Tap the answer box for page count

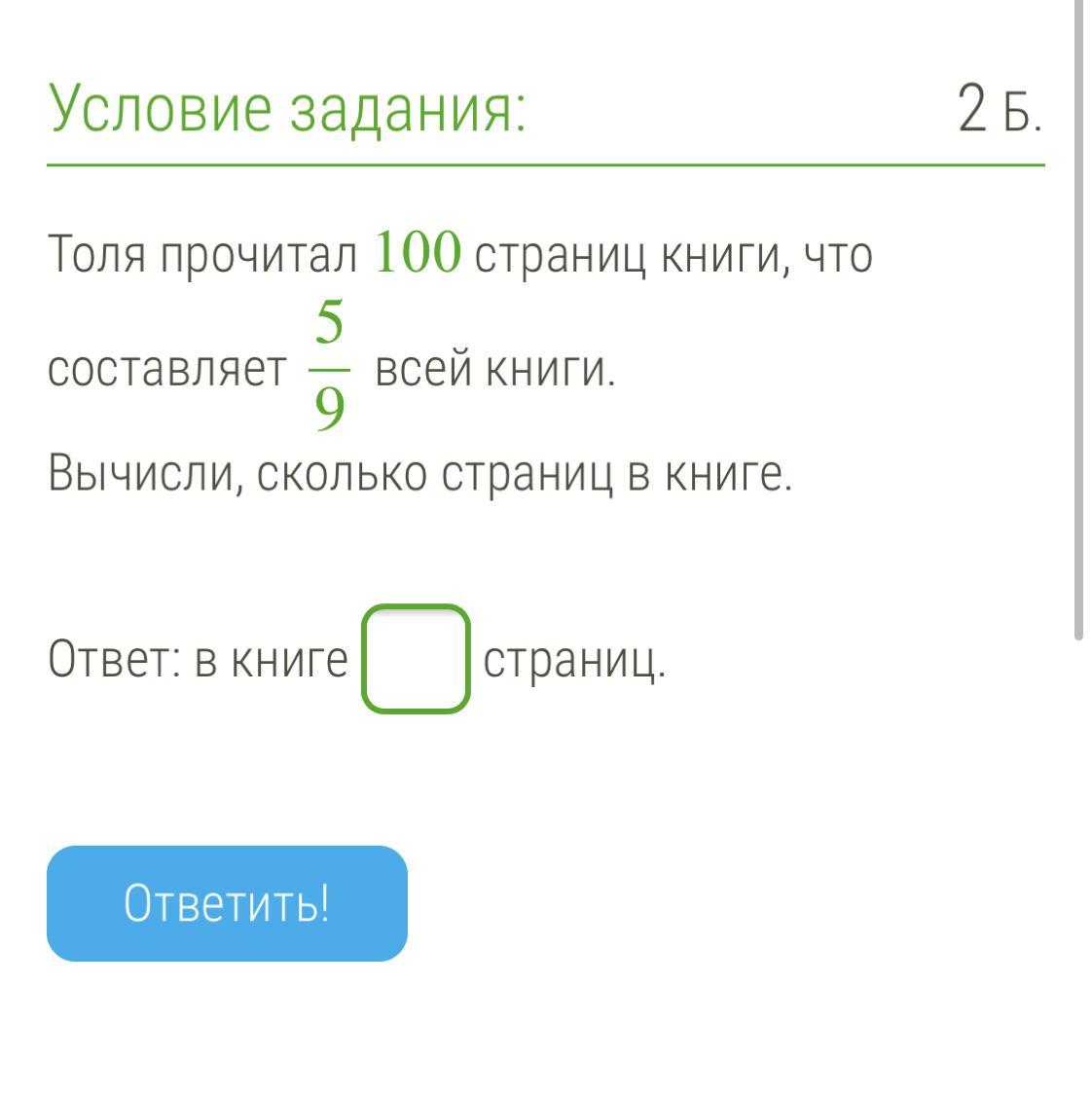tap(416, 659)
